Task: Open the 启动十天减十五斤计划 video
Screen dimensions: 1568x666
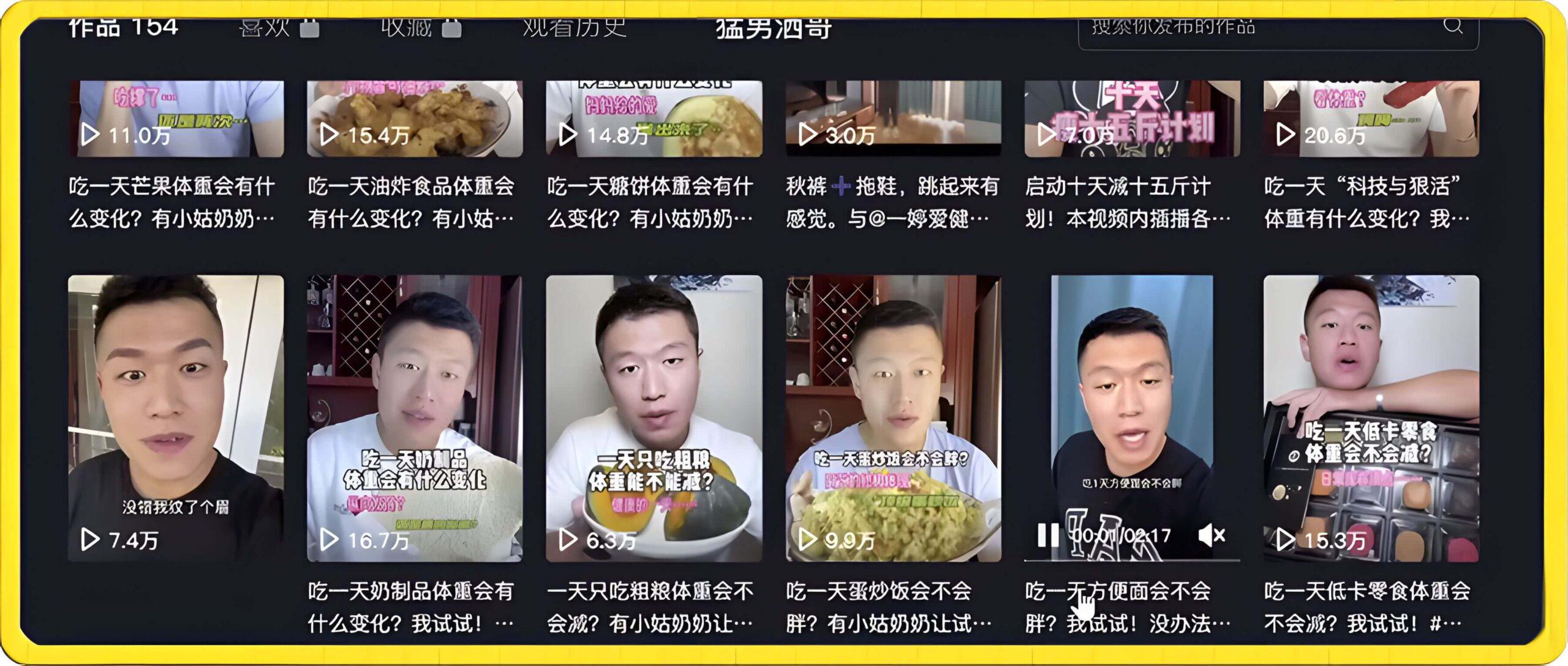Action: (1132, 119)
